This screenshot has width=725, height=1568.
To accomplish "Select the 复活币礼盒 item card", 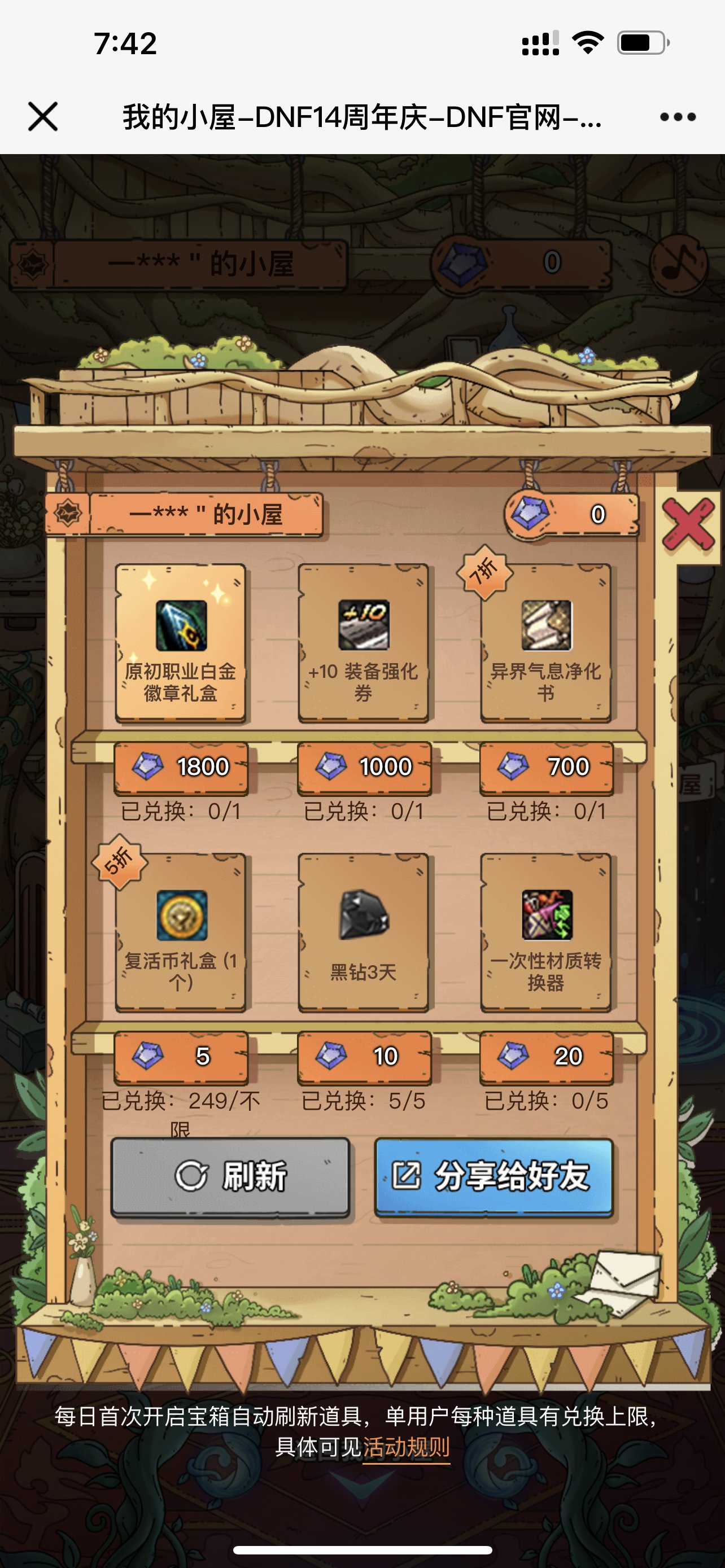I will [181, 932].
